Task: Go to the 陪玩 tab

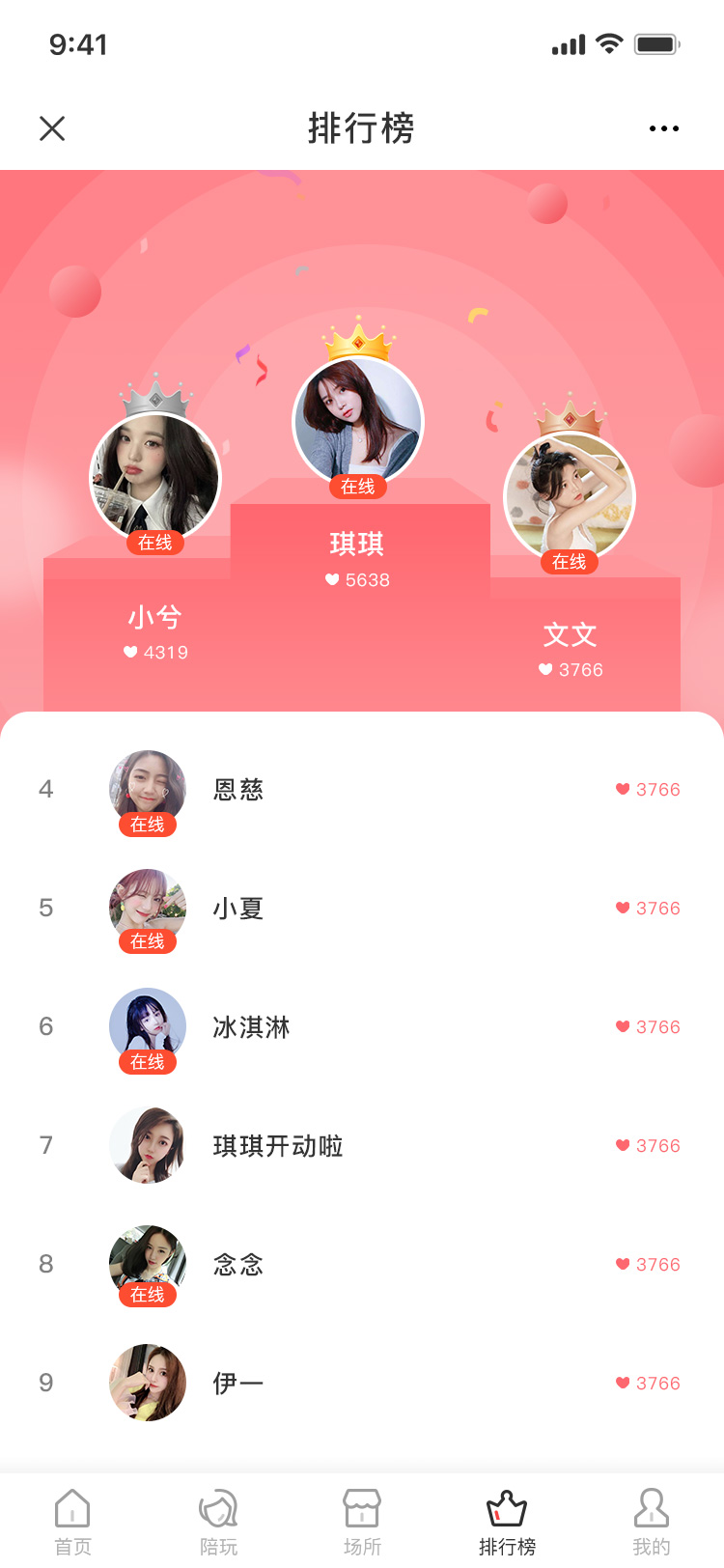Action: (218, 1522)
